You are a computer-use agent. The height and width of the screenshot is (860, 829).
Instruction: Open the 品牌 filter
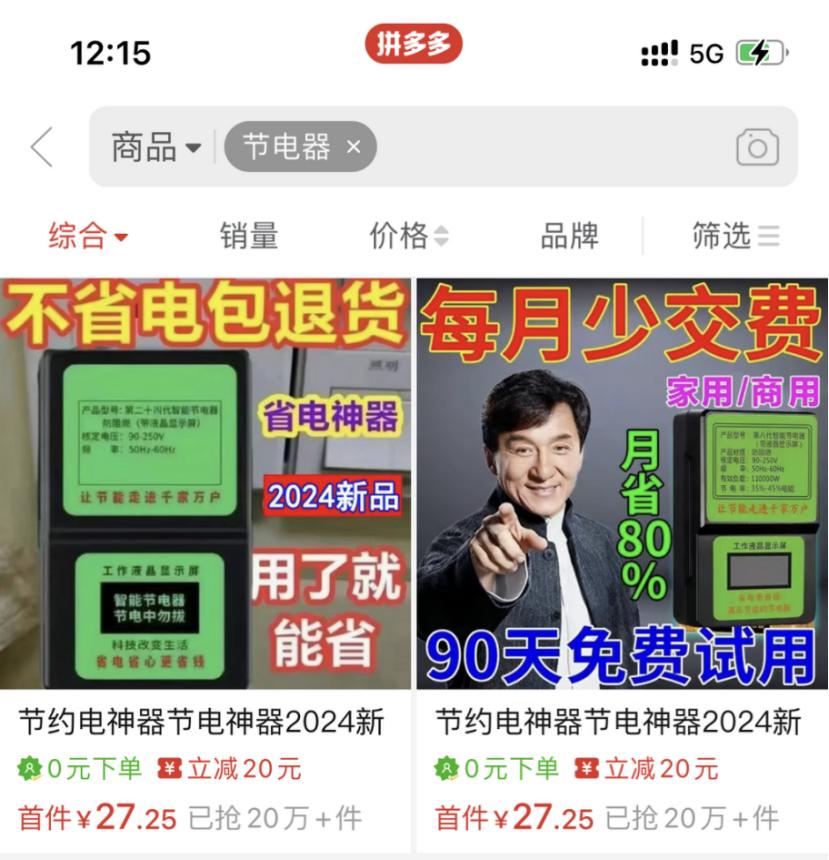569,236
